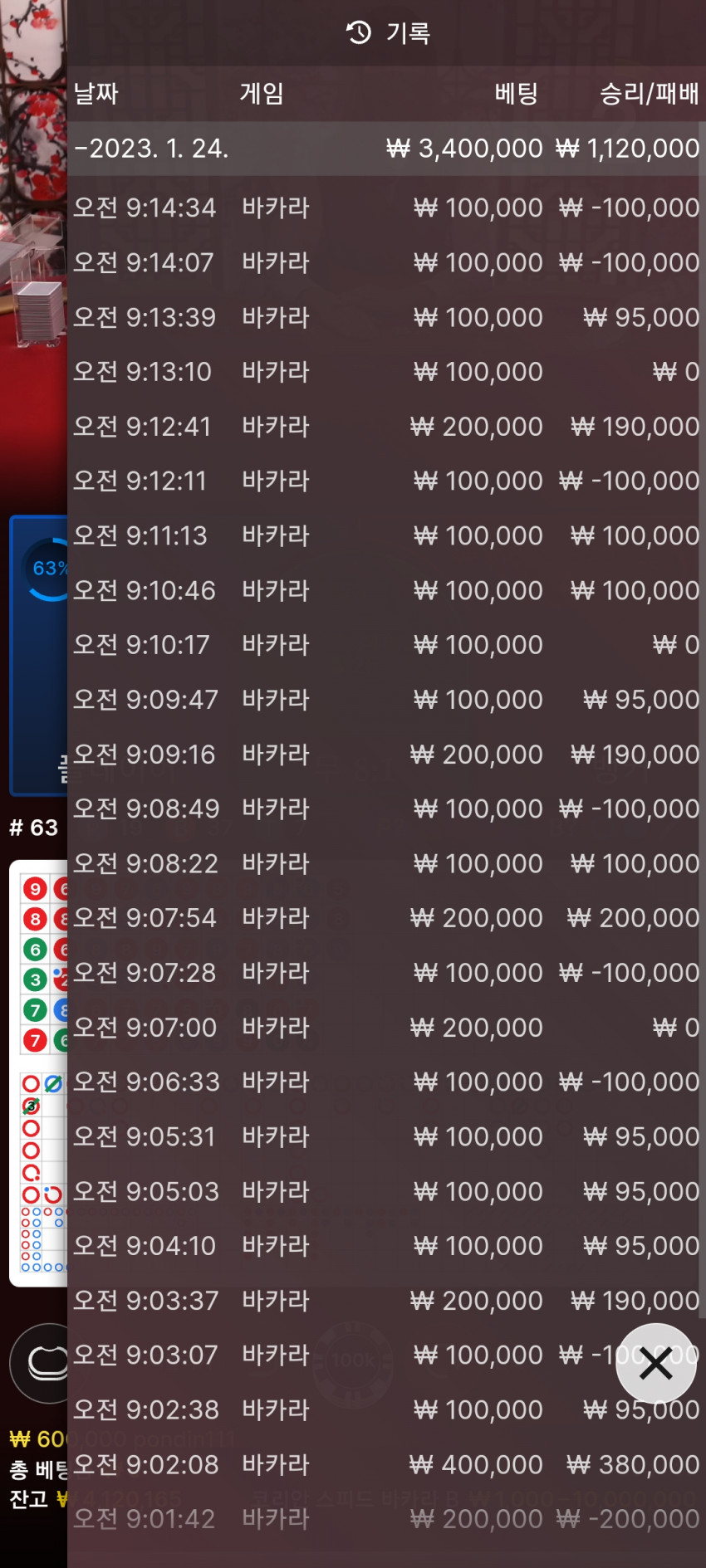The image size is (706, 1568).
Task: Open the 9:04:10 baccarat round details
Action: (x=385, y=1246)
